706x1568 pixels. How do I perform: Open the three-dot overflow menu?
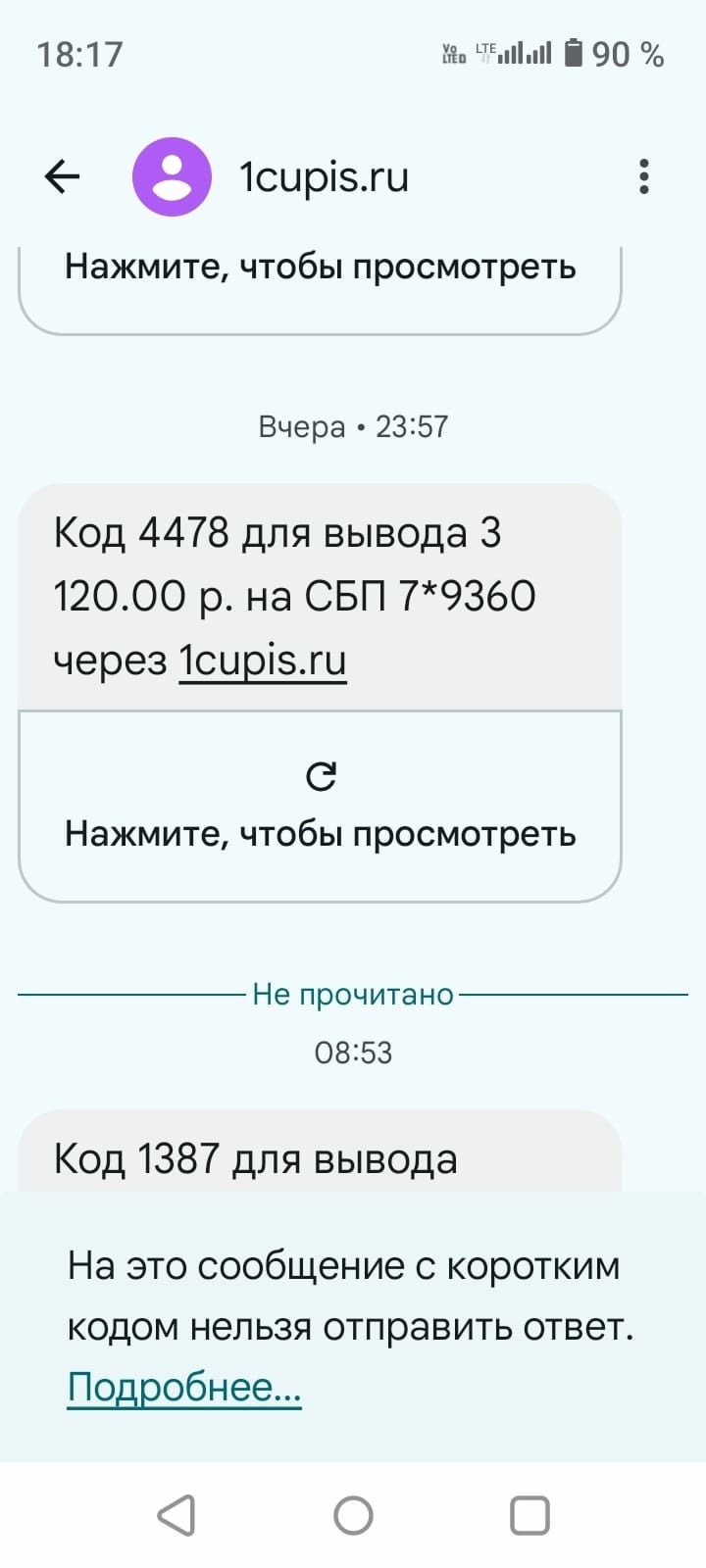[x=643, y=177]
